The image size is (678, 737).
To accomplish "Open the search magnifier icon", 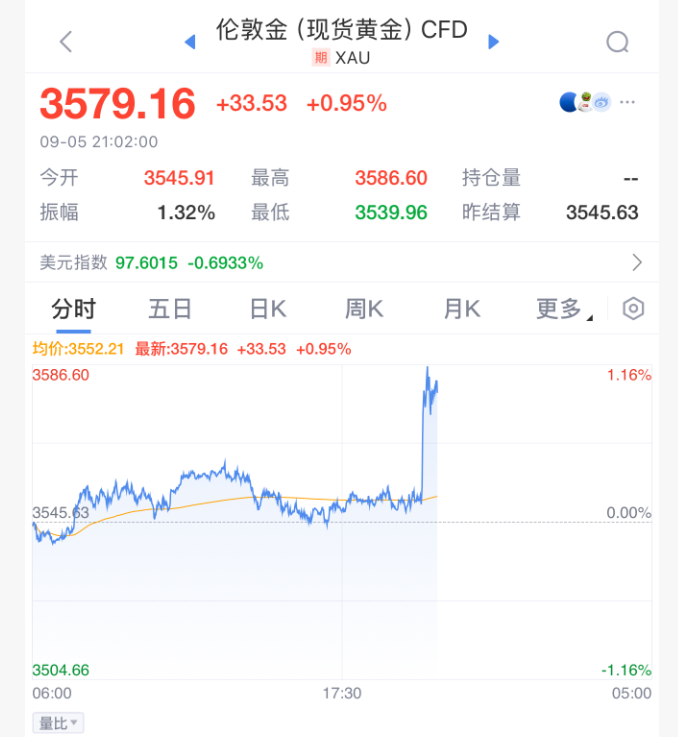I will pyautogui.click(x=617, y=41).
